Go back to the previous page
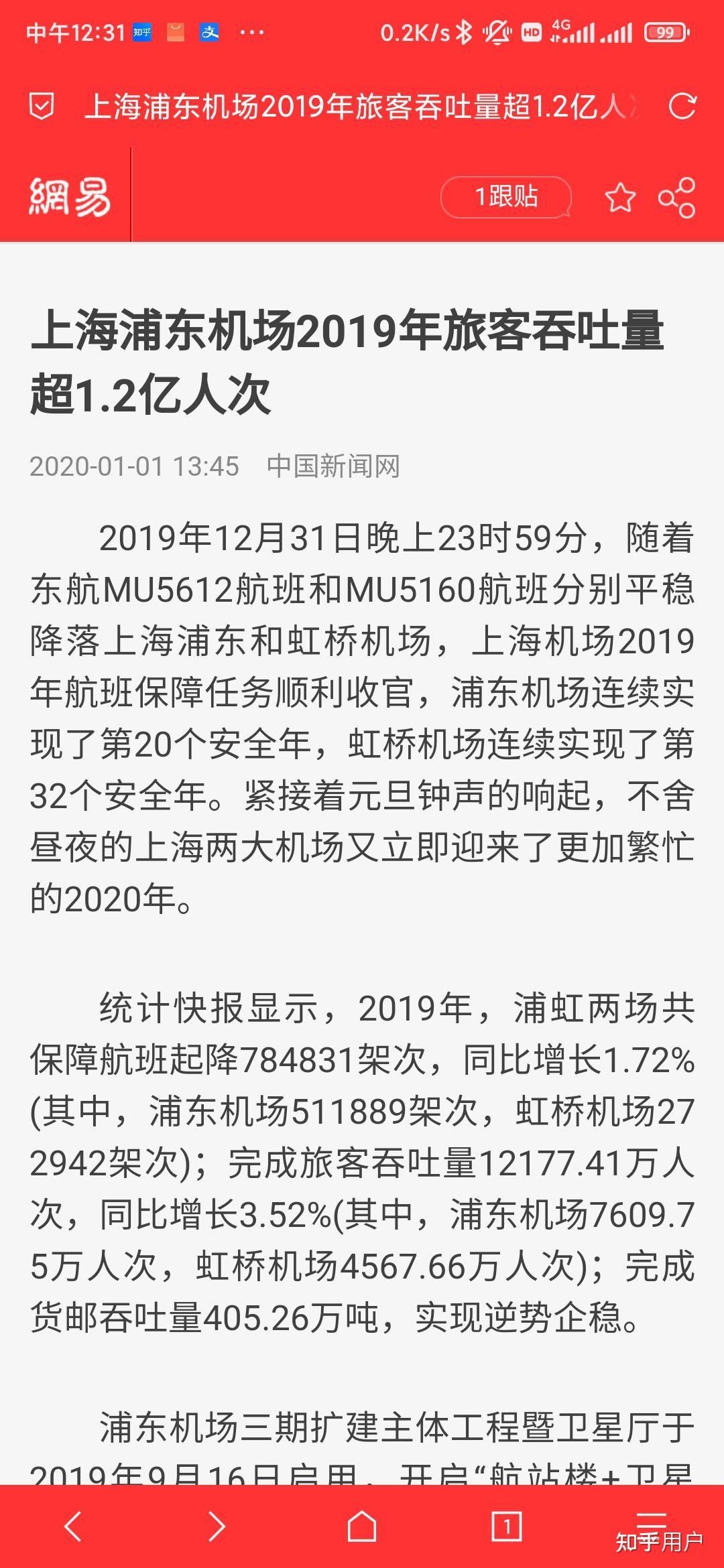The width and height of the screenshot is (724, 1568). coord(72,1527)
